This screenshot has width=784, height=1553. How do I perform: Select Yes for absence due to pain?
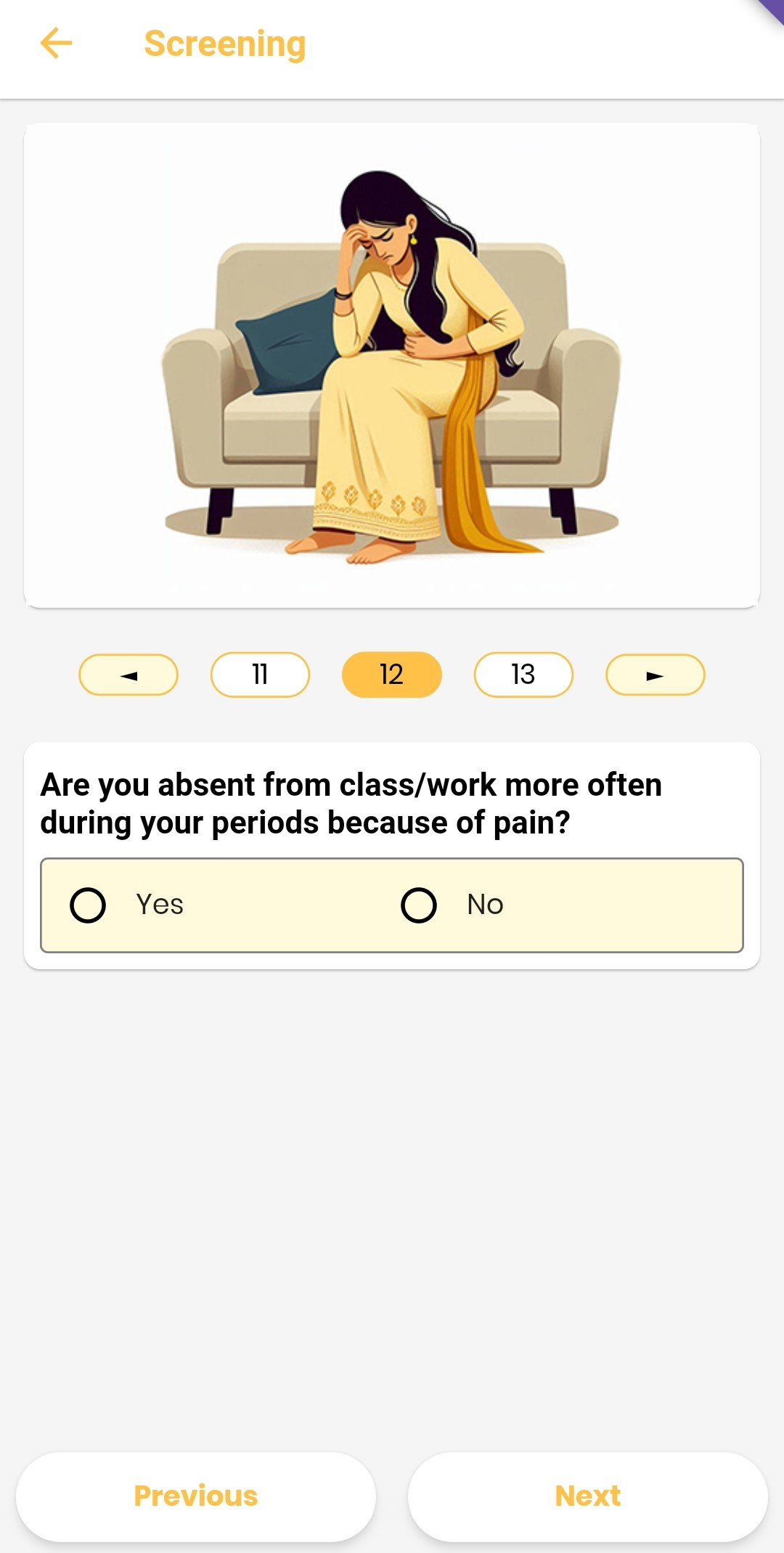point(89,905)
